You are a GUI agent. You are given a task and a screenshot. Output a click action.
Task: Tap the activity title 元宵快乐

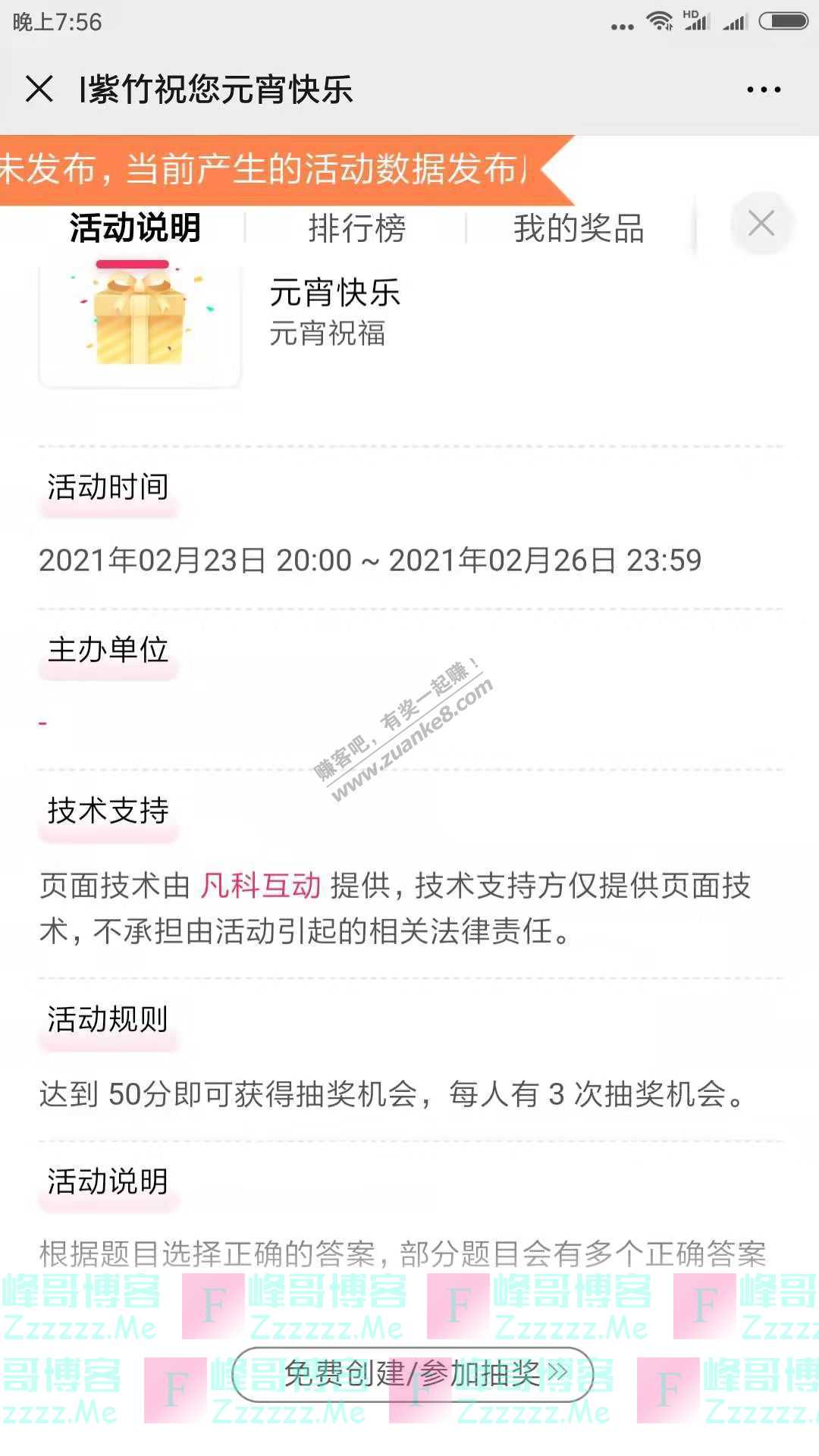pos(336,294)
